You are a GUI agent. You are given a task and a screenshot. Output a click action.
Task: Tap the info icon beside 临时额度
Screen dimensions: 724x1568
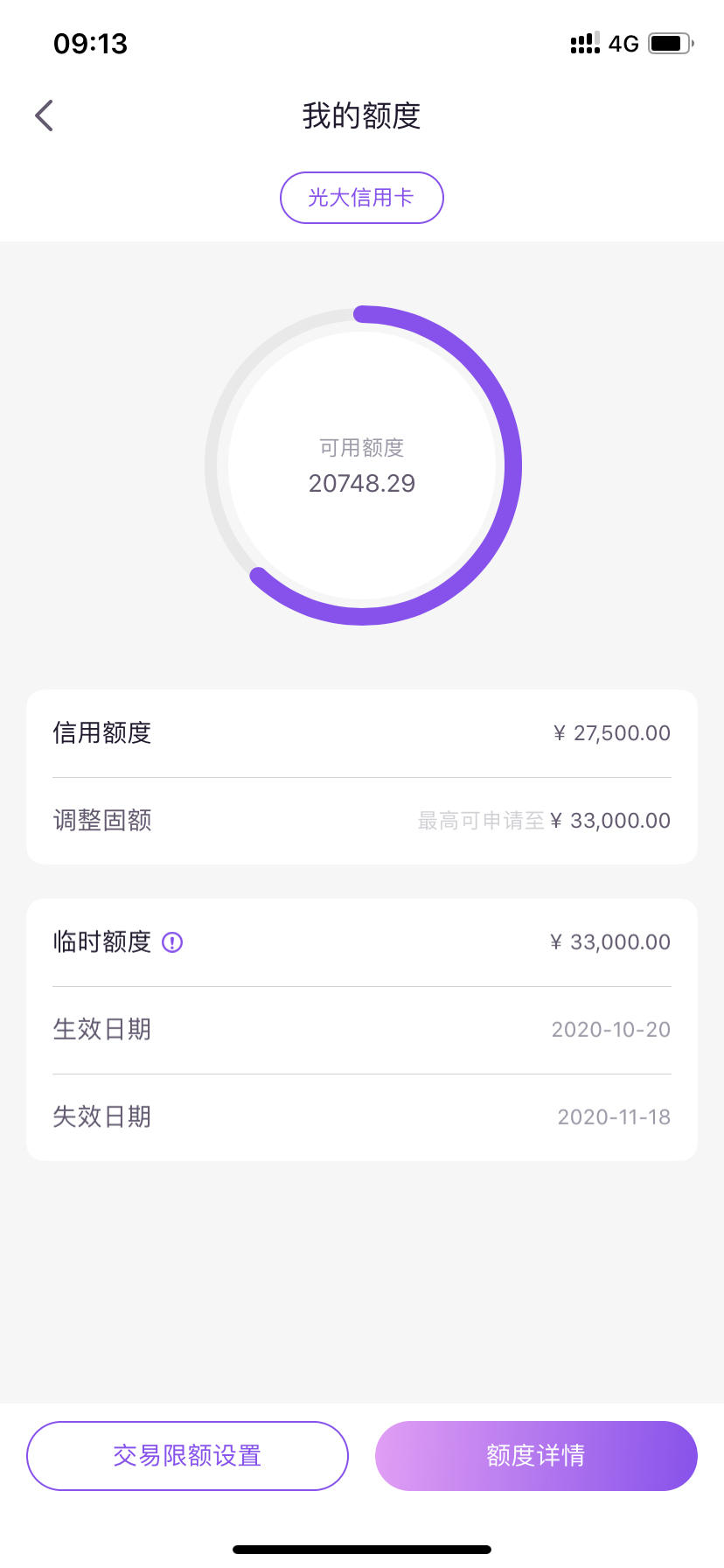click(173, 942)
